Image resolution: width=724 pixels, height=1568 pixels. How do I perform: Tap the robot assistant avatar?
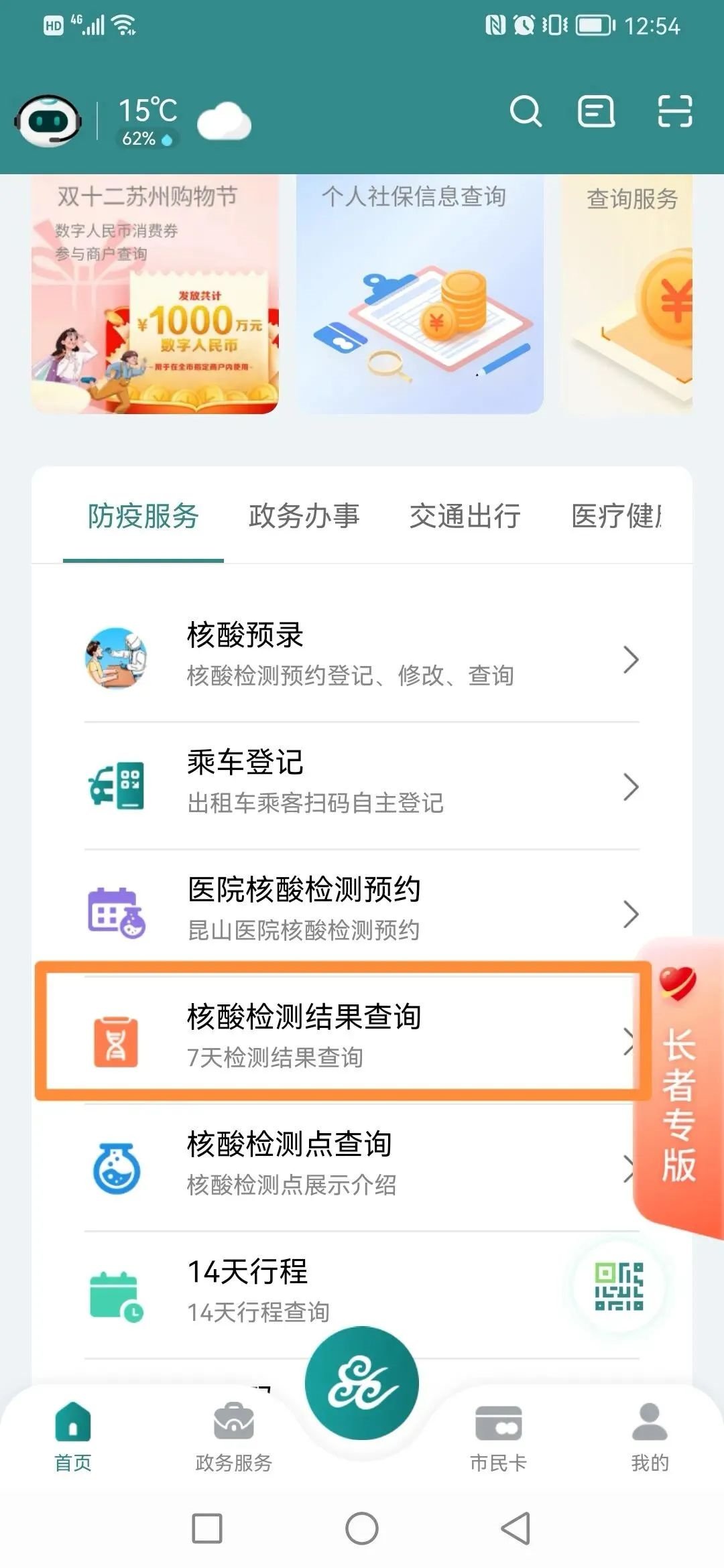point(48,121)
